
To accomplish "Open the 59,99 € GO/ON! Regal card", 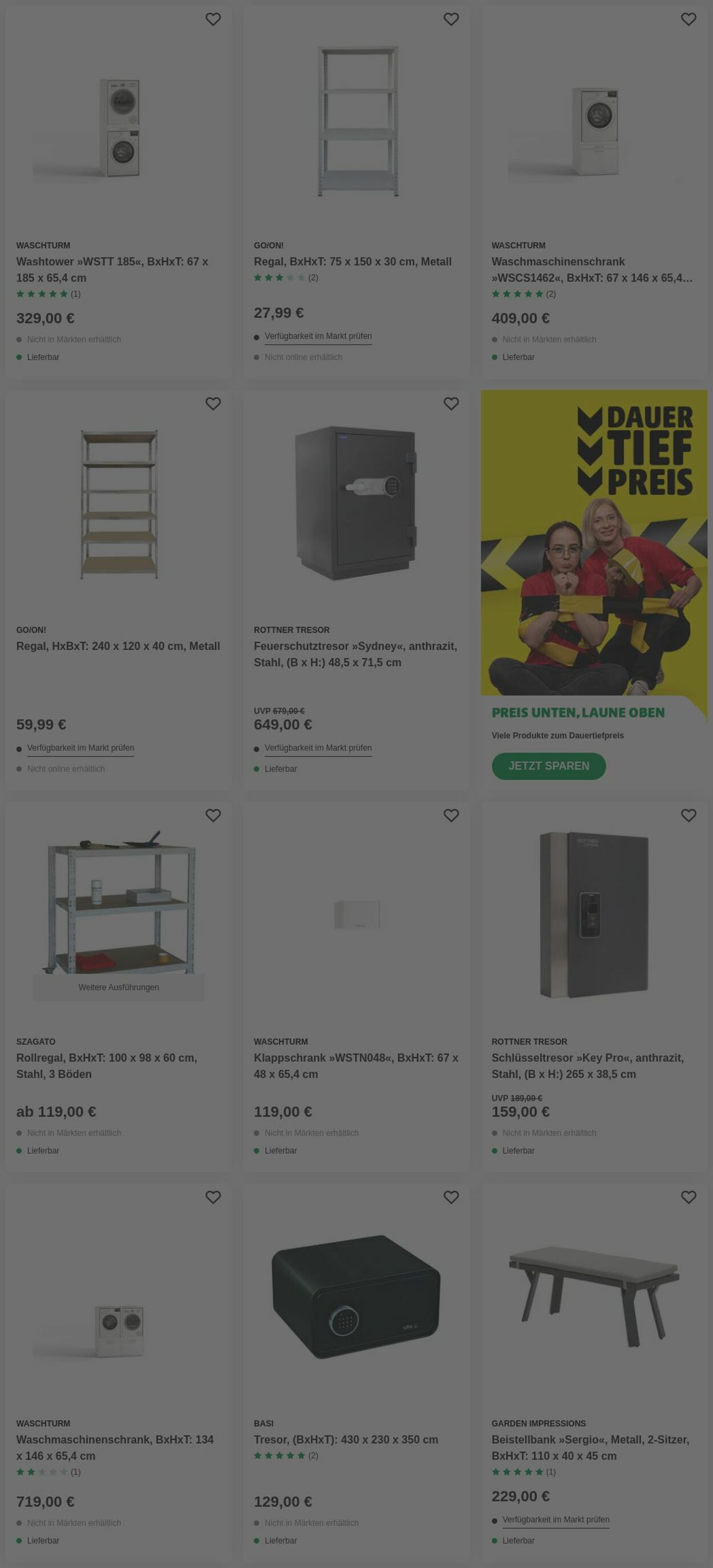I will tap(118, 646).
